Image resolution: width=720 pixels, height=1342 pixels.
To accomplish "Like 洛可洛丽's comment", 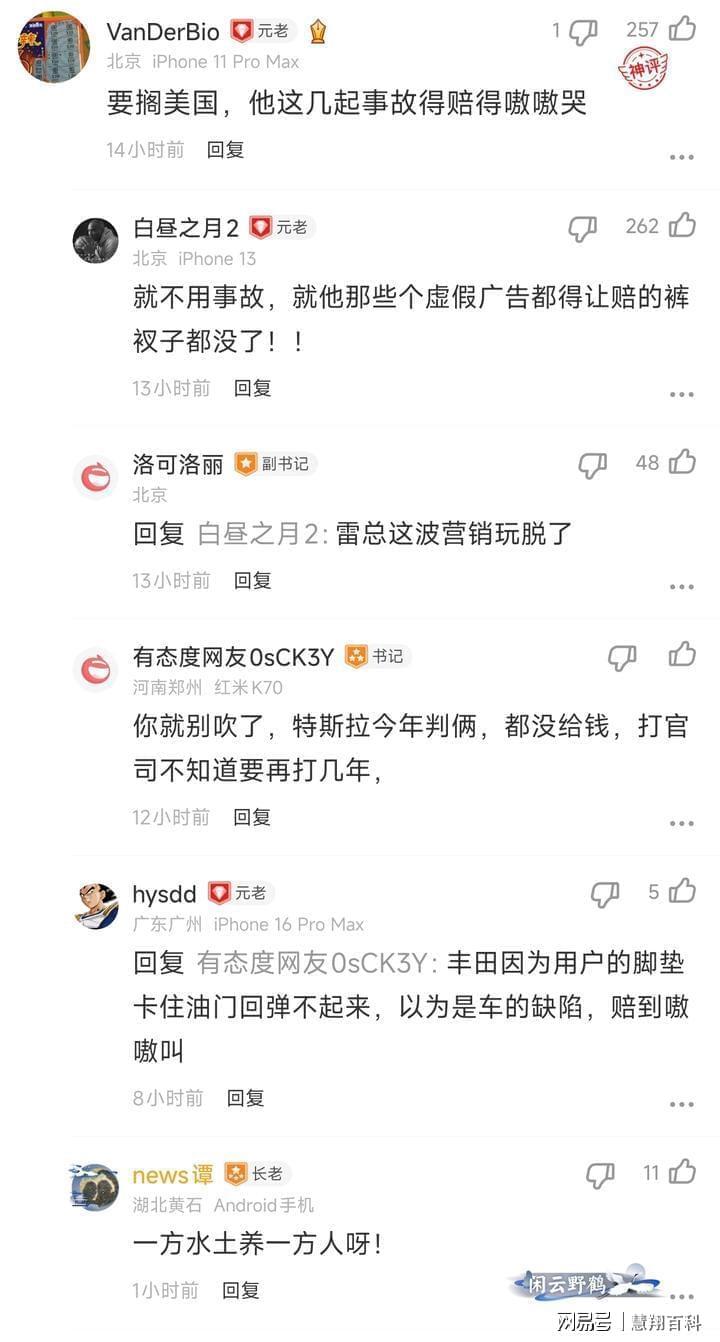I will click(x=683, y=462).
